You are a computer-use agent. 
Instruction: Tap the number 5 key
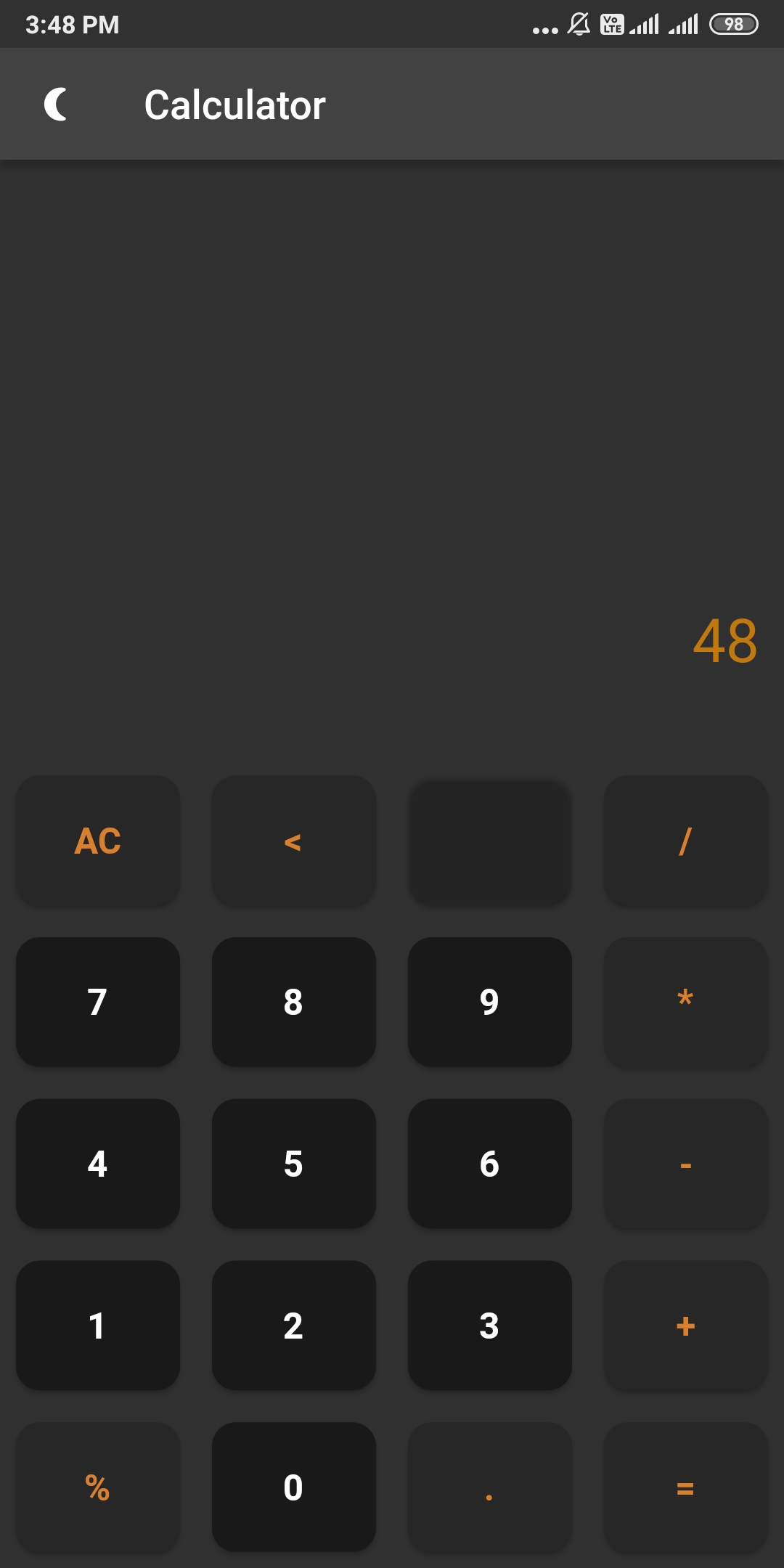(x=293, y=1164)
